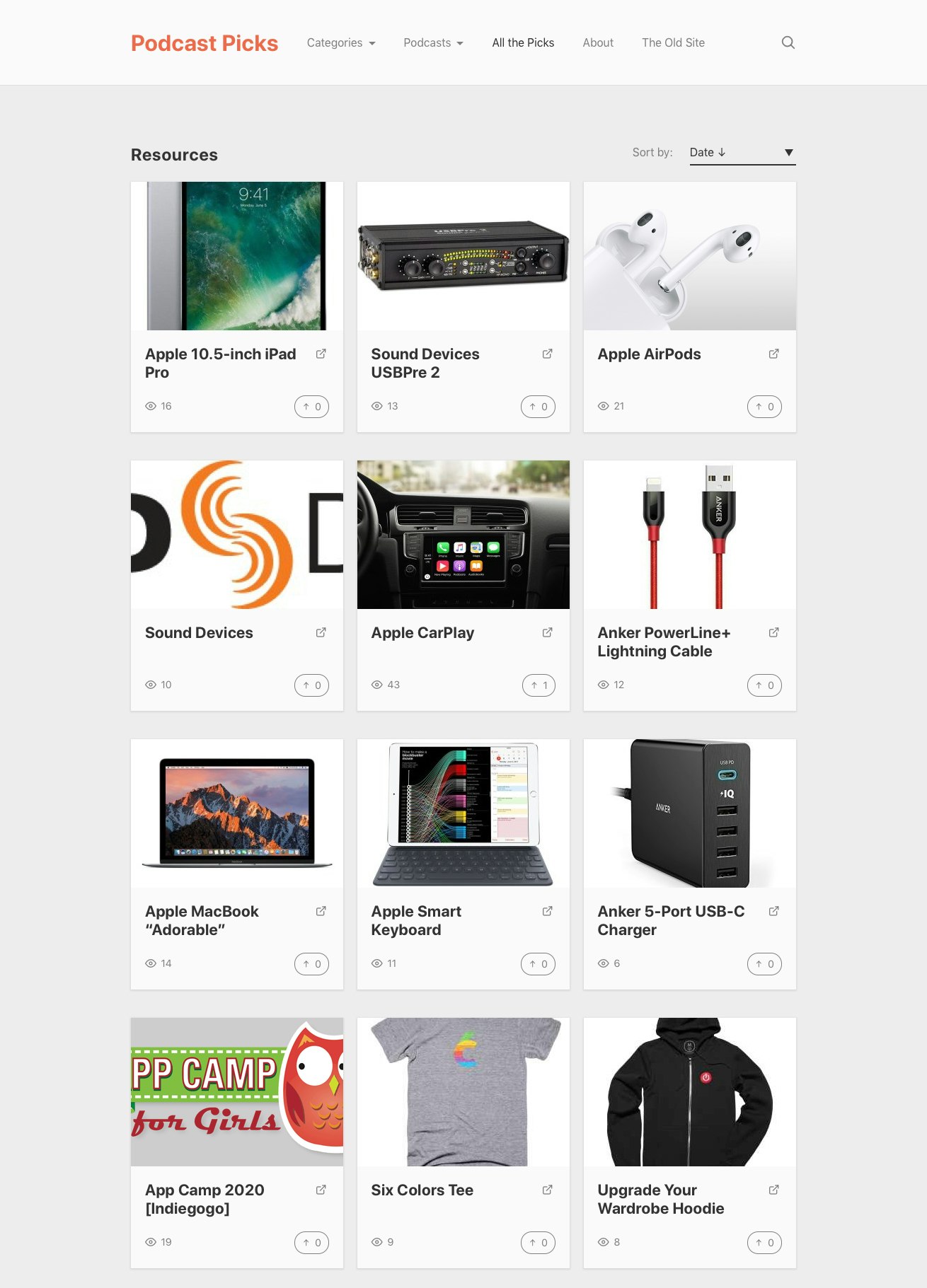Image resolution: width=927 pixels, height=1288 pixels.
Task: Click the external link icon on Sound Devices USBPre 2
Action: [x=547, y=353]
